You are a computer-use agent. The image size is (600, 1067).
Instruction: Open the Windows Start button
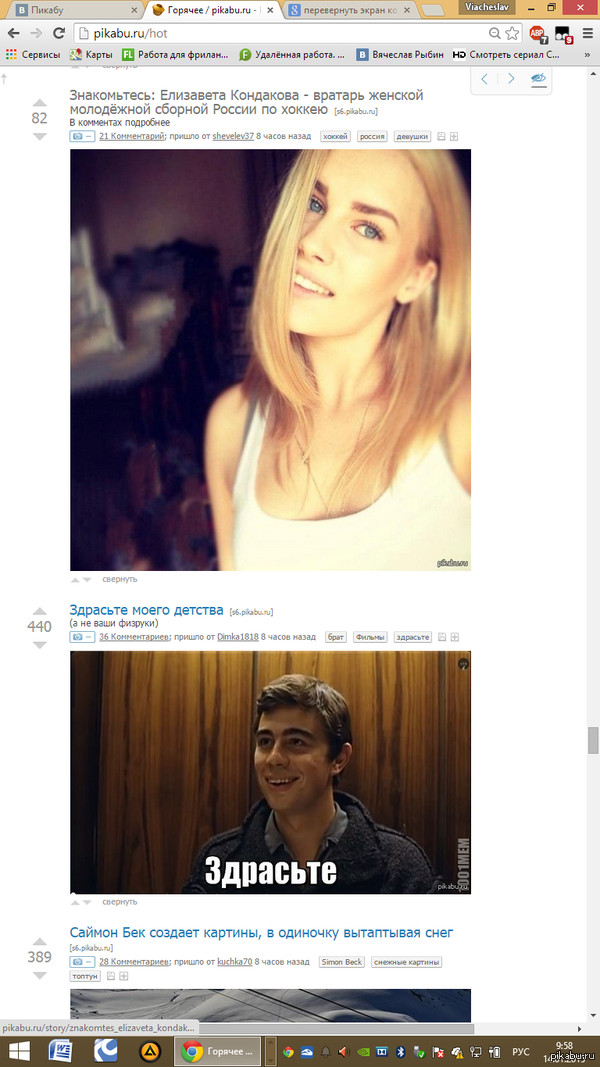pos(19,1051)
